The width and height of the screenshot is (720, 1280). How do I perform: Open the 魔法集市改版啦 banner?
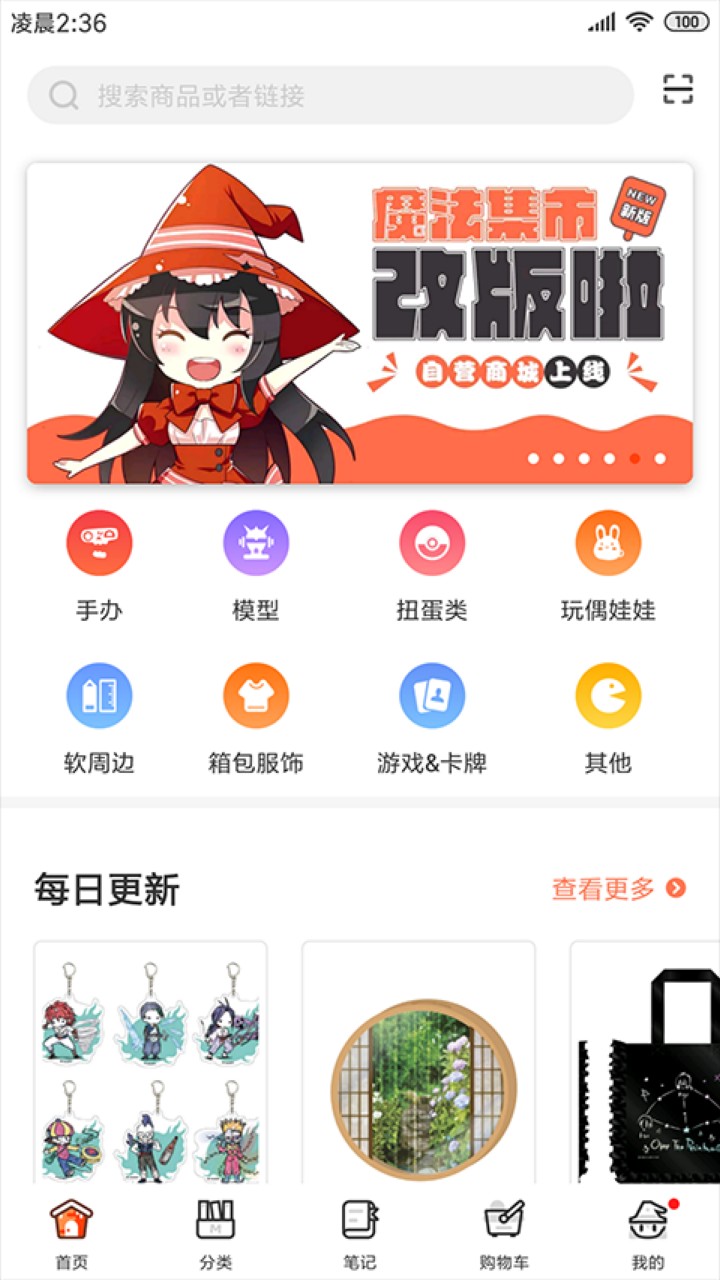point(360,323)
